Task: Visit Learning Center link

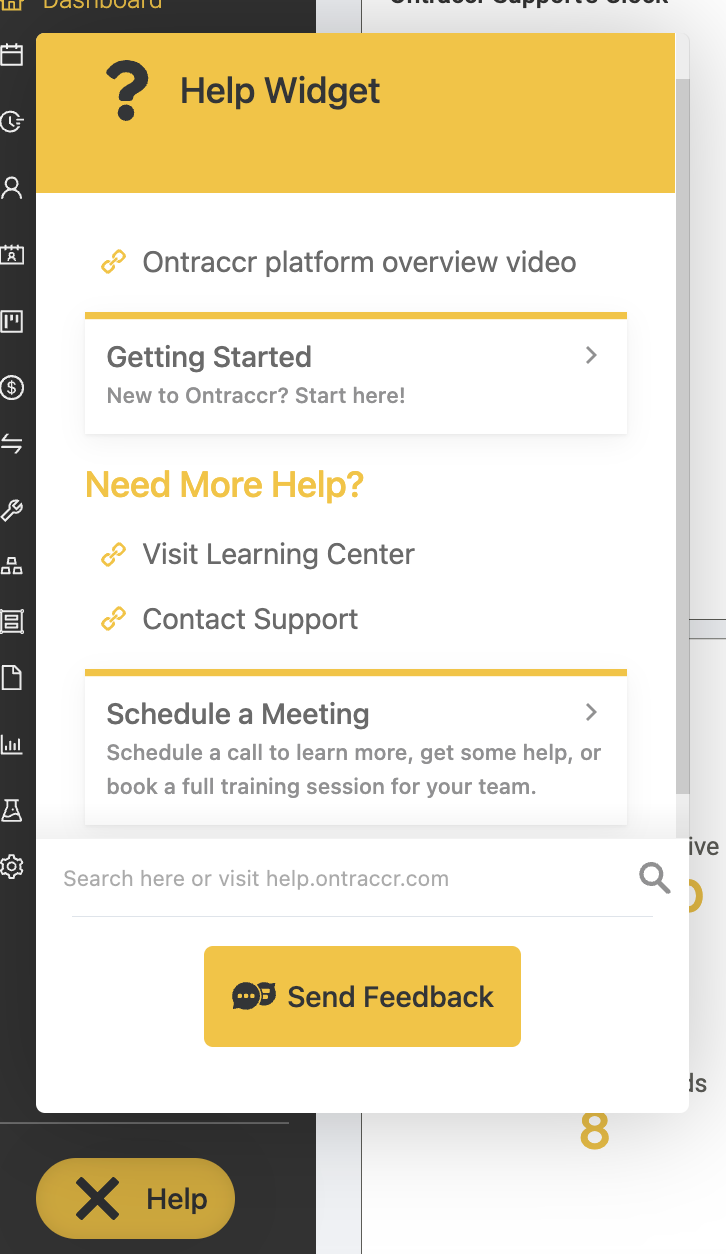Action: pos(258,555)
